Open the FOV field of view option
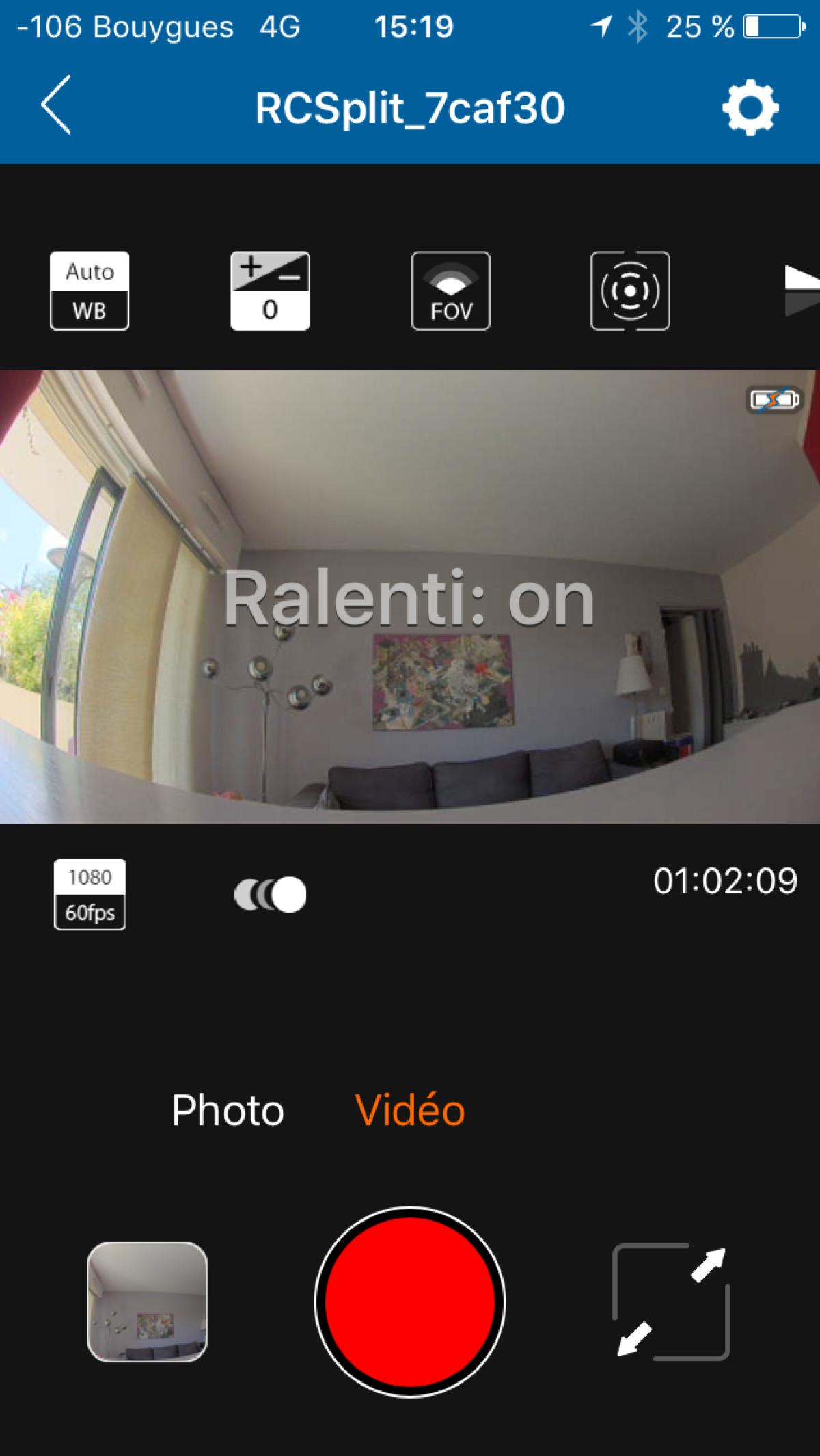 click(x=451, y=291)
